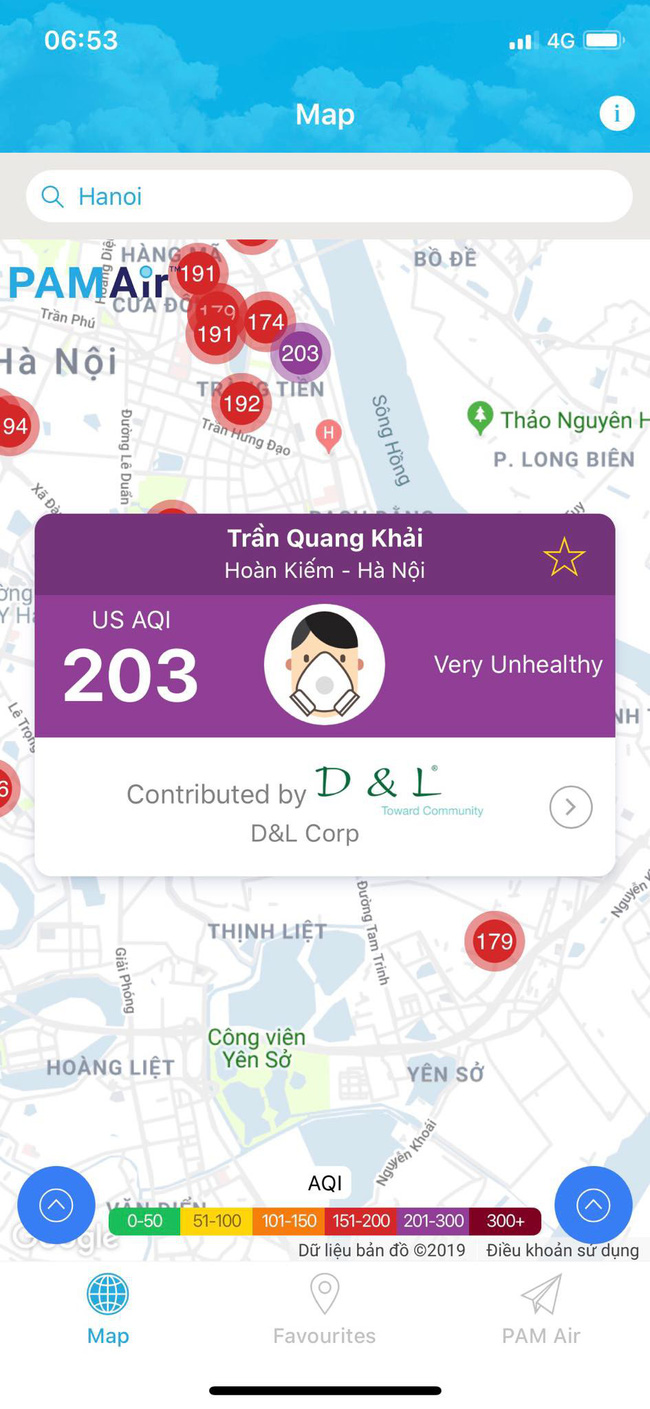Viewport: 650px width, 1409px height.
Task: Switch to the PAM Air tab
Action: click(541, 1310)
